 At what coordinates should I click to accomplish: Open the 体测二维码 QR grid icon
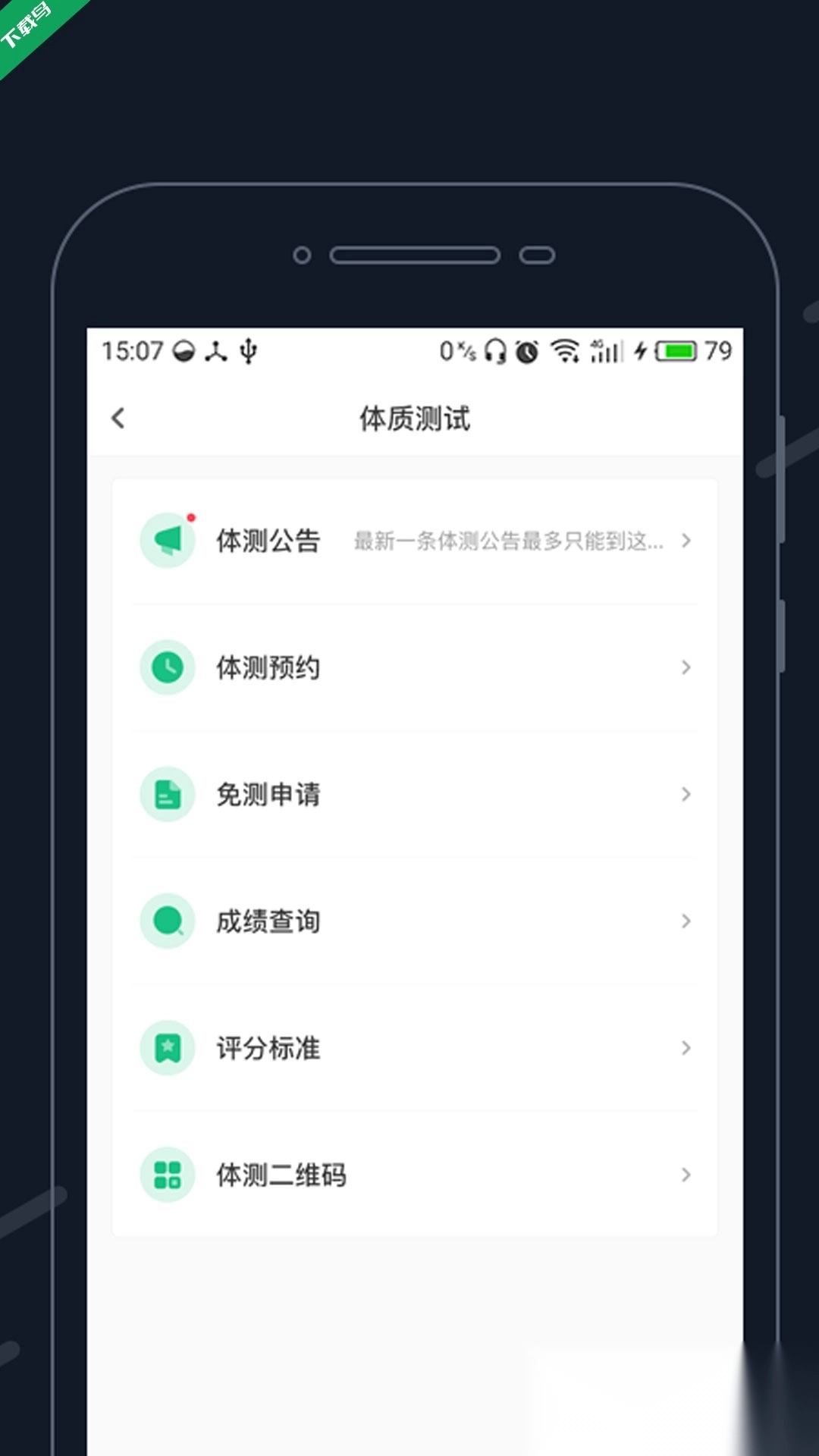pyautogui.click(x=168, y=1175)
